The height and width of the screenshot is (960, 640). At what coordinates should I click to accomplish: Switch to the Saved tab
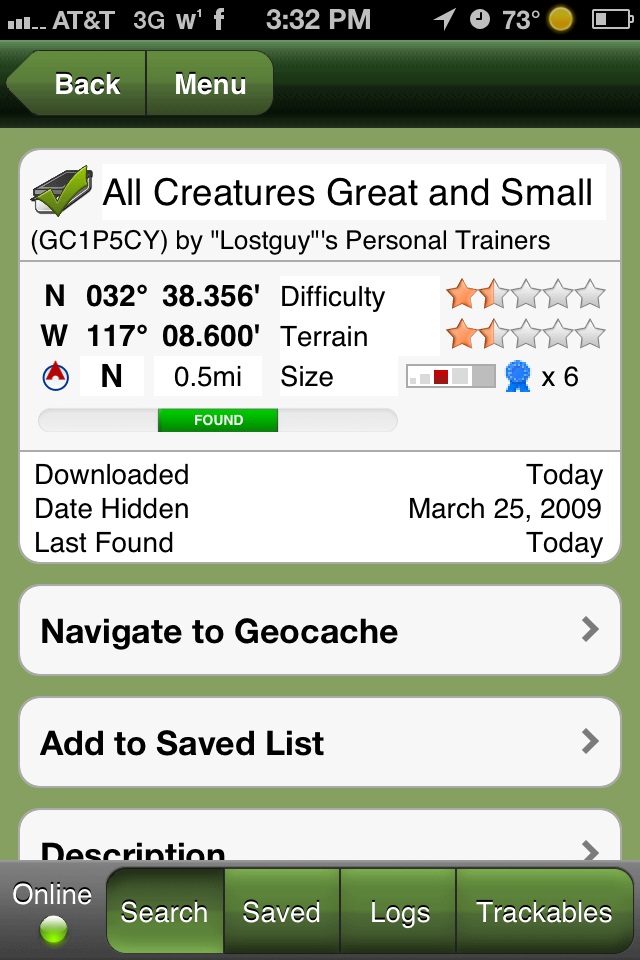282,912
